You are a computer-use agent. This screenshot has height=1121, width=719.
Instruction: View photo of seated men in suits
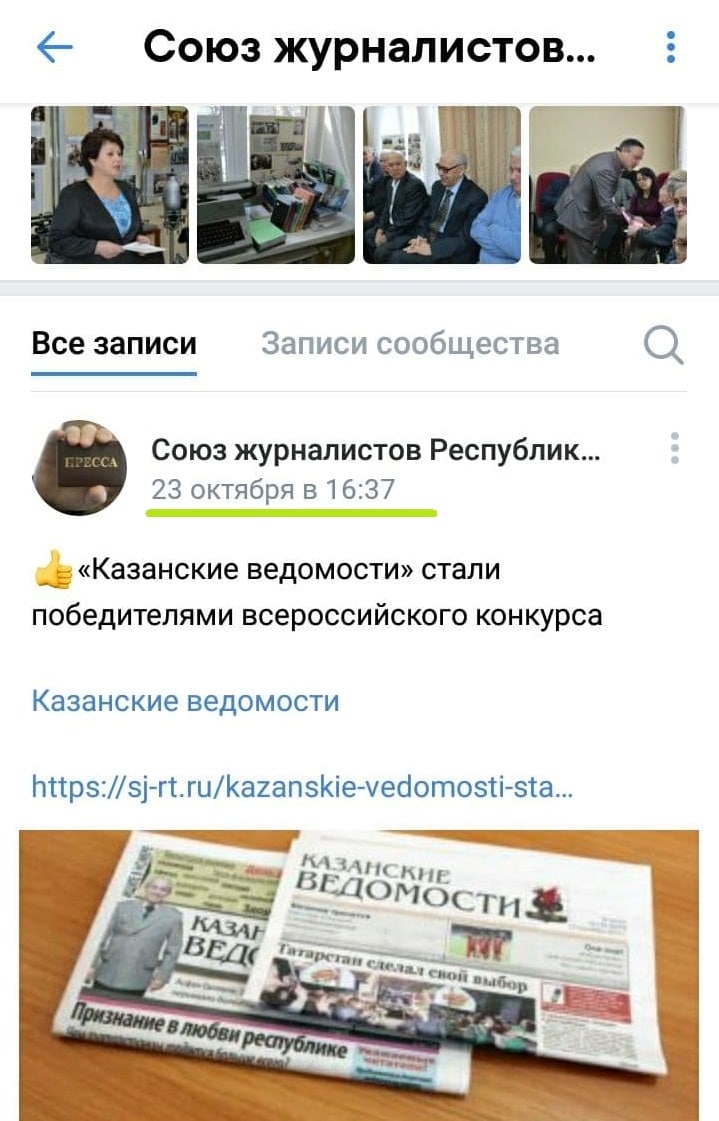point(441,185)
